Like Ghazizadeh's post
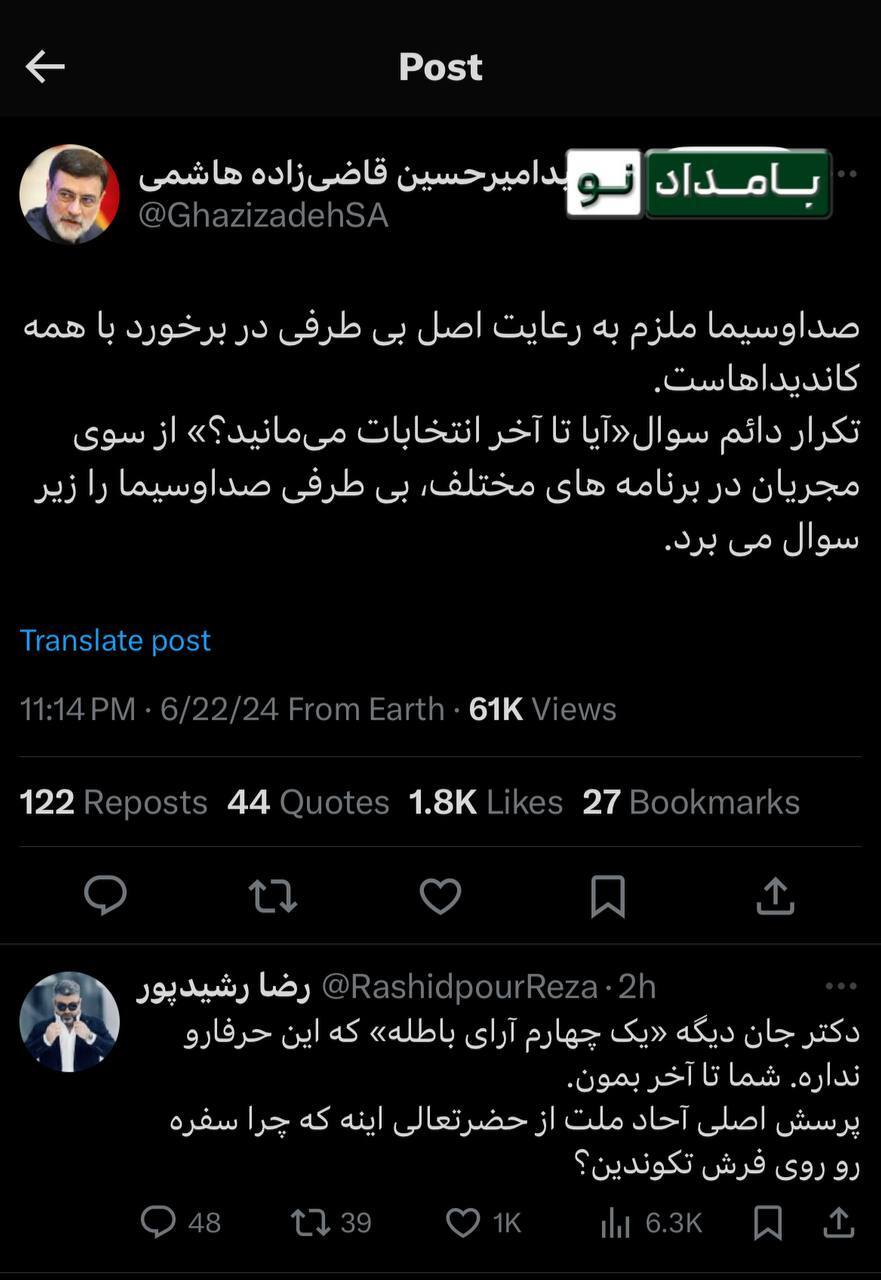881x1280 pixels. point(440,896)
